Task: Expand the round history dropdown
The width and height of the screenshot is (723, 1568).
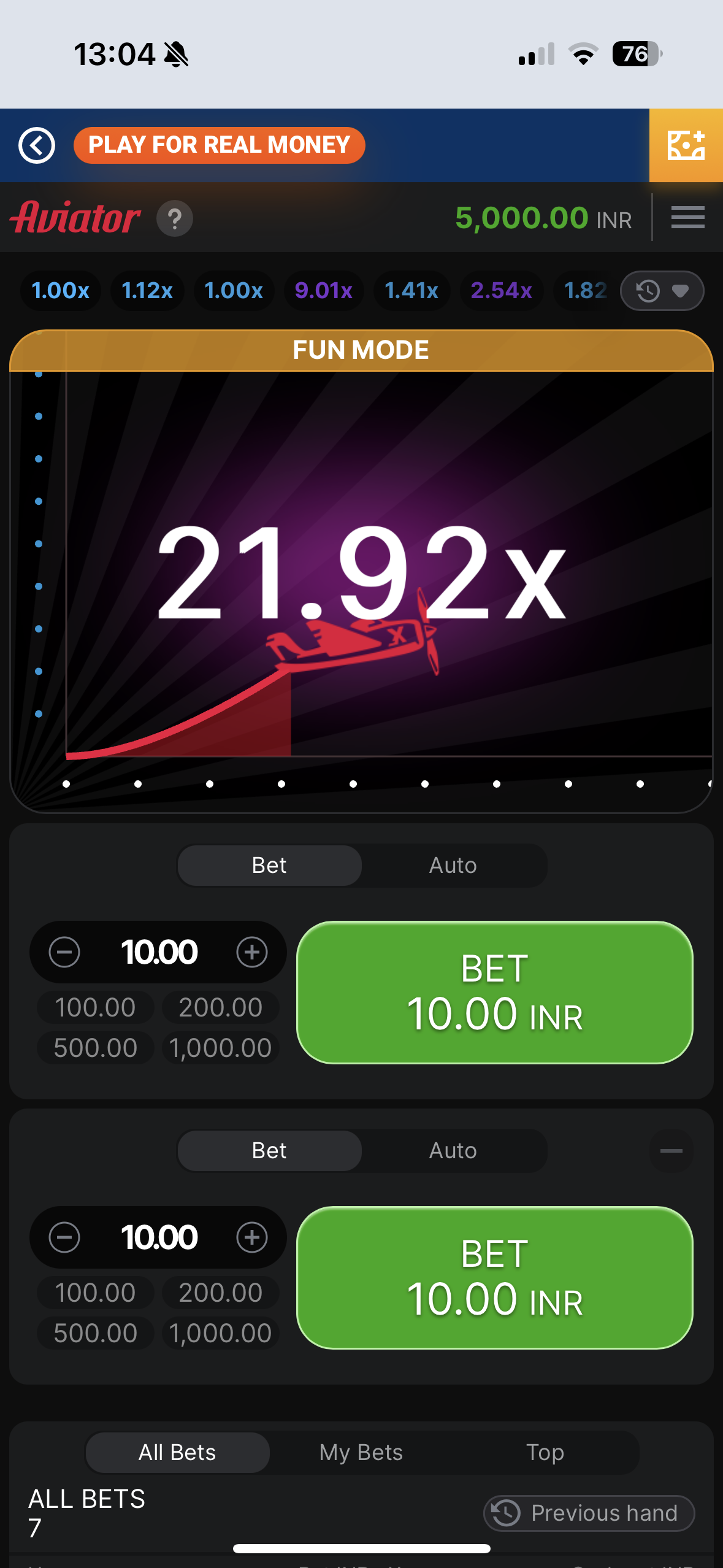Action: click(x=662, y=291)
